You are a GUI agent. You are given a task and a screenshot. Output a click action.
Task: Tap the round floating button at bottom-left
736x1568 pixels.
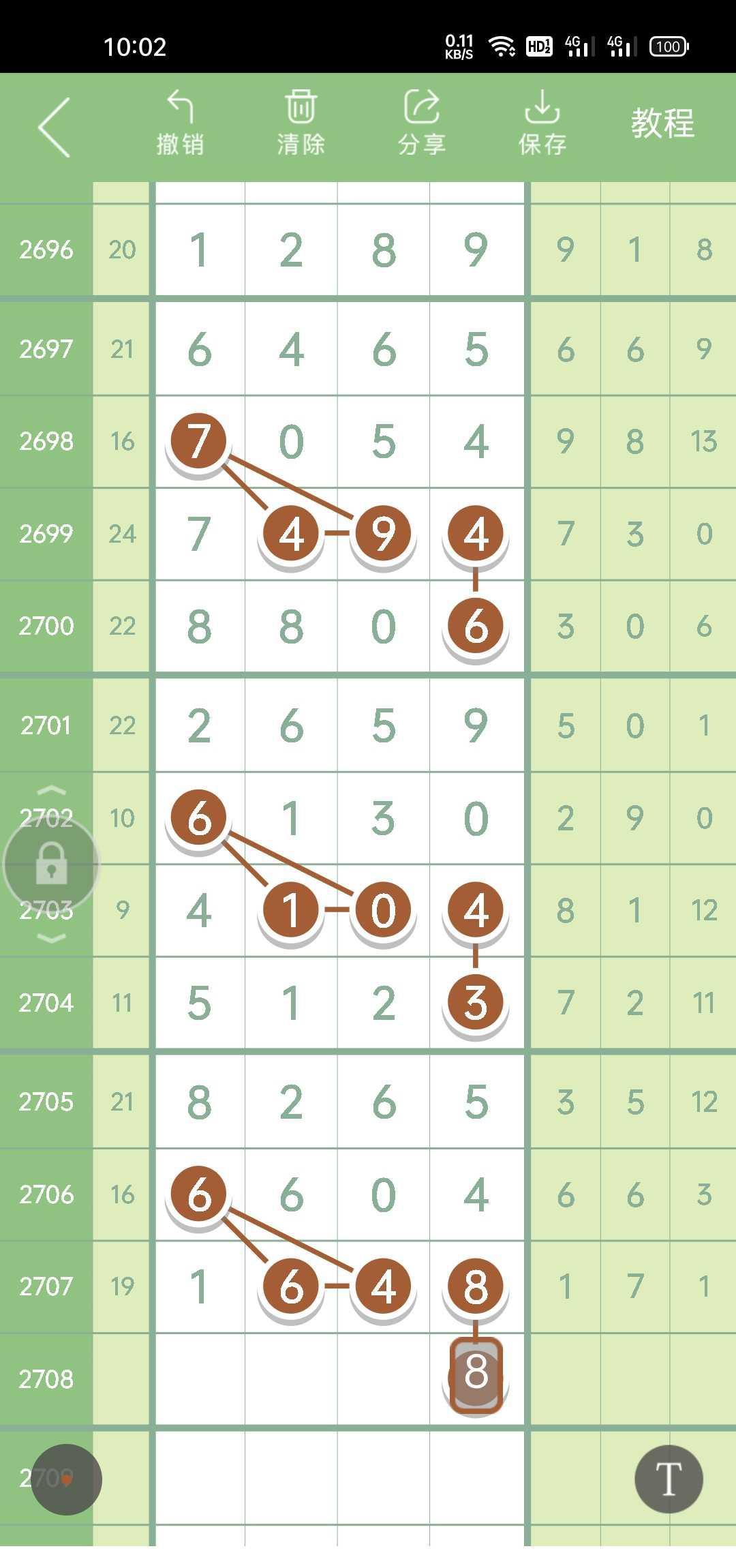(66, 1479)
